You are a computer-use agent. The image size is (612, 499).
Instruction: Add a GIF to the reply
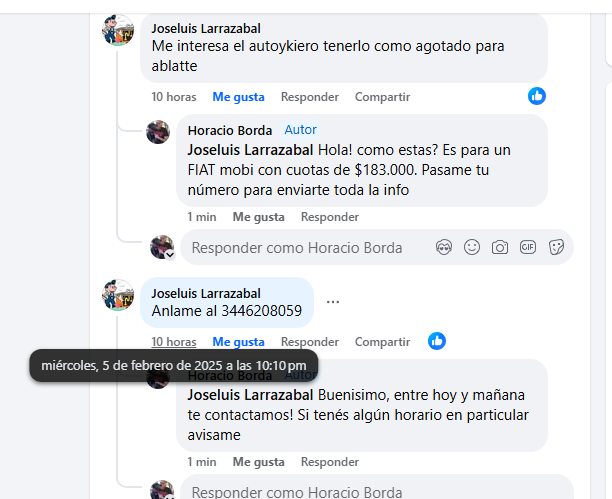click(528, 248)
